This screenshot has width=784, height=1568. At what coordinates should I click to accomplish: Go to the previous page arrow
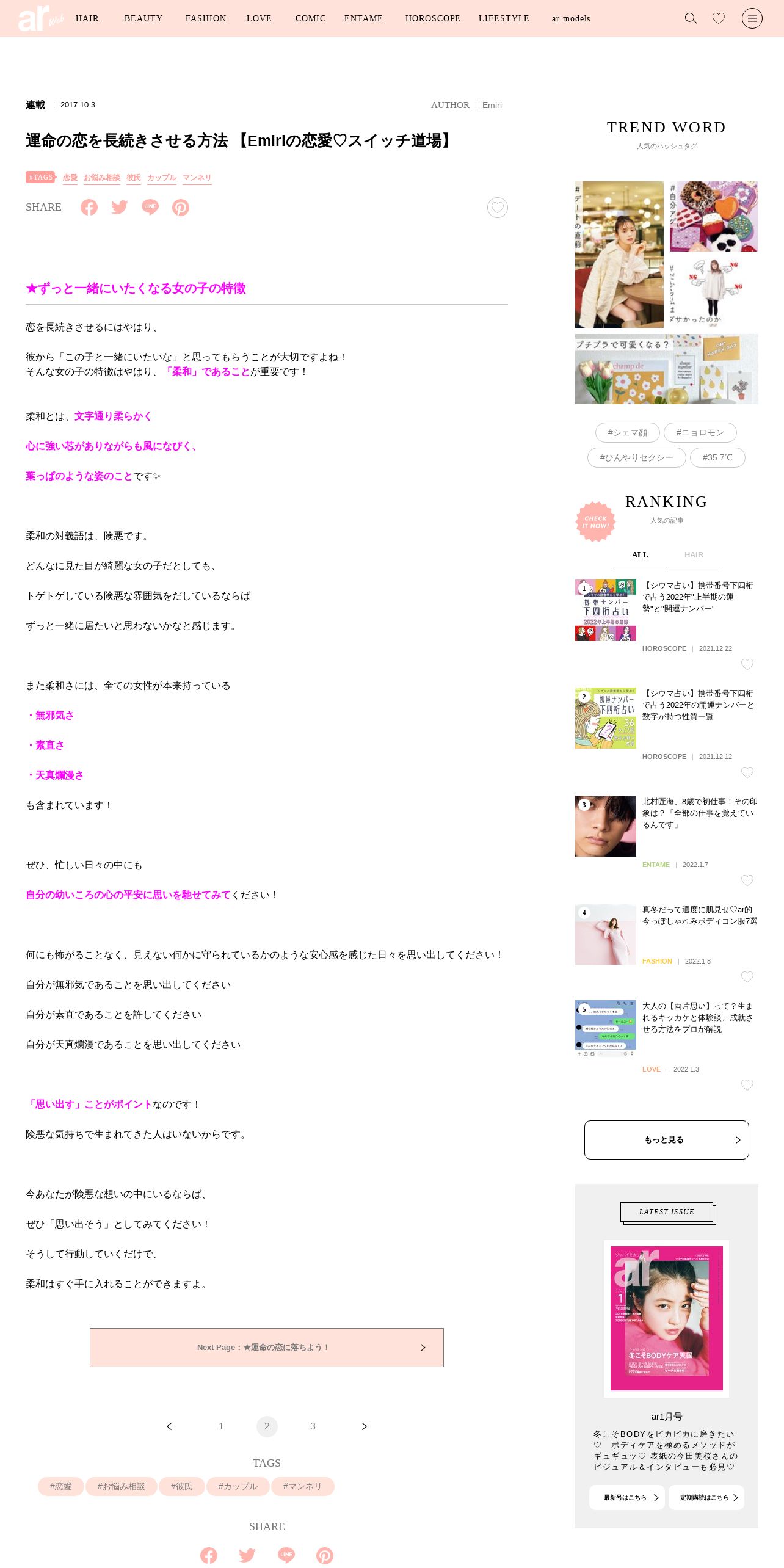click(169, 1426)
